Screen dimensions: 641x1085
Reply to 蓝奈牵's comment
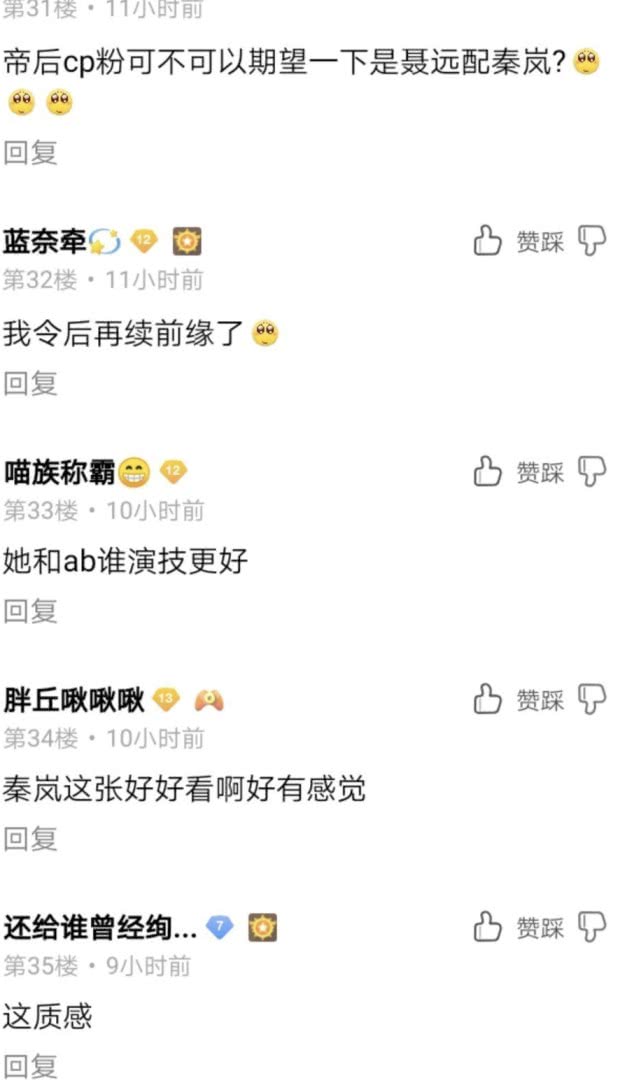tap(30, 383)
